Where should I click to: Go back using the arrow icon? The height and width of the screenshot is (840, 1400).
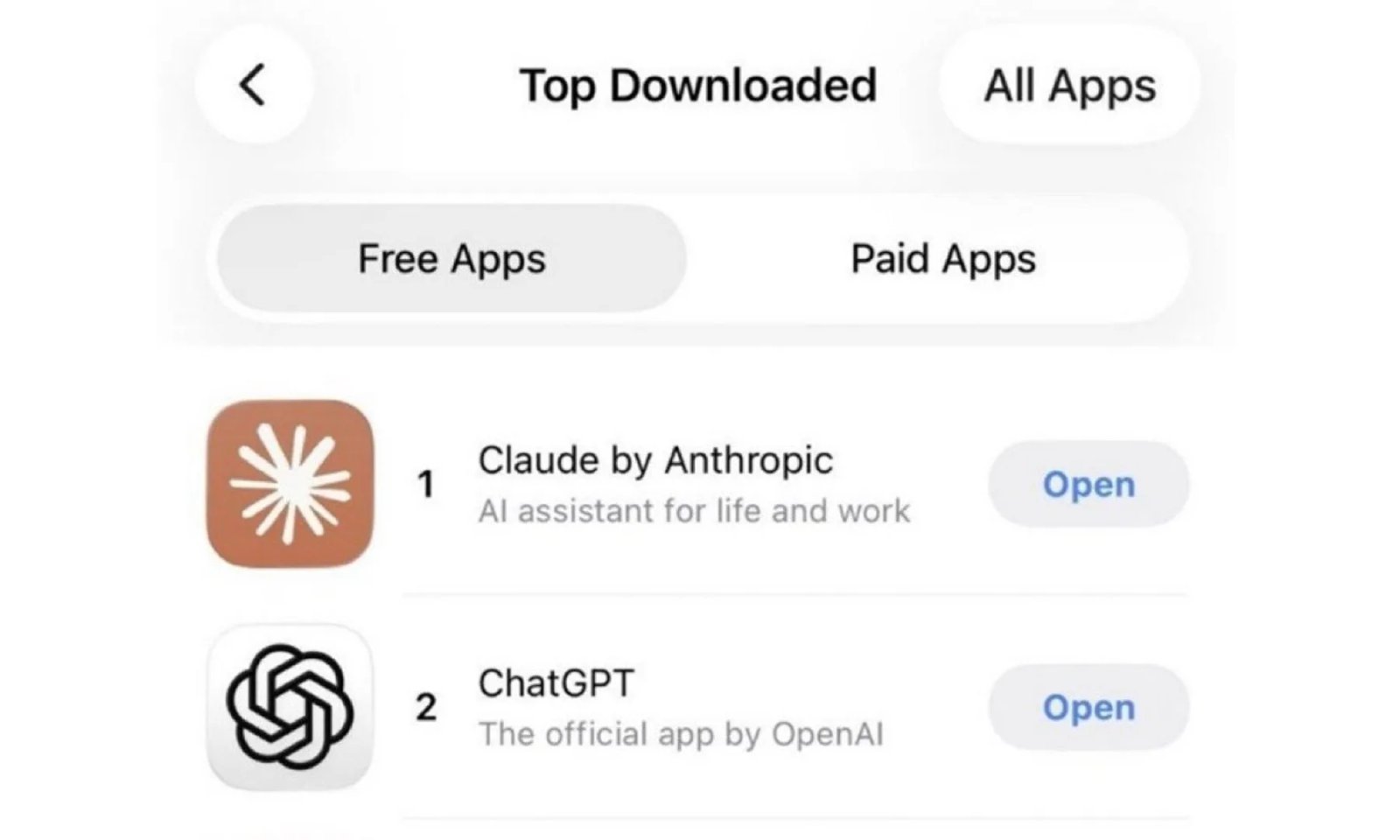[x=253, y=85]
